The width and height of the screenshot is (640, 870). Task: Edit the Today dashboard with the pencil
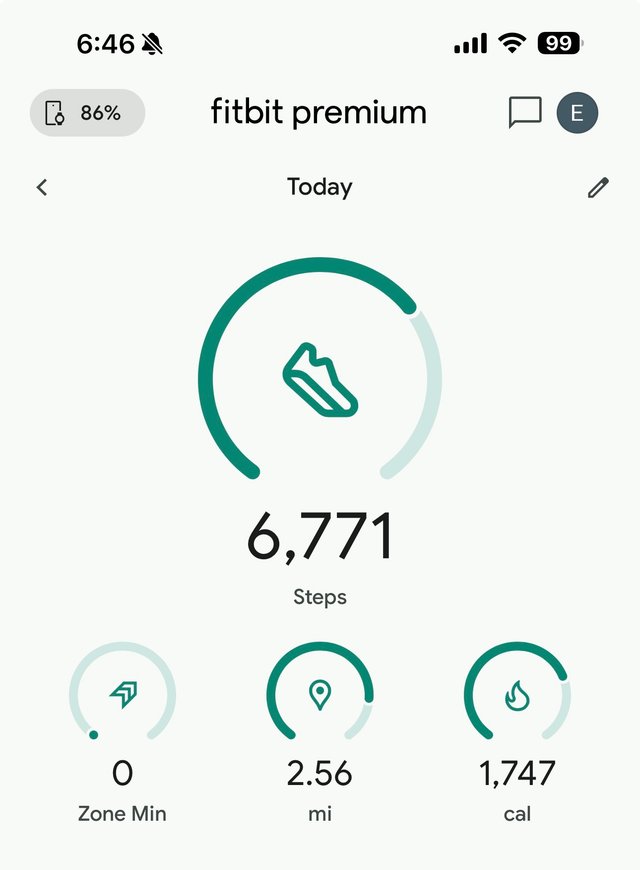coord(598,187)
